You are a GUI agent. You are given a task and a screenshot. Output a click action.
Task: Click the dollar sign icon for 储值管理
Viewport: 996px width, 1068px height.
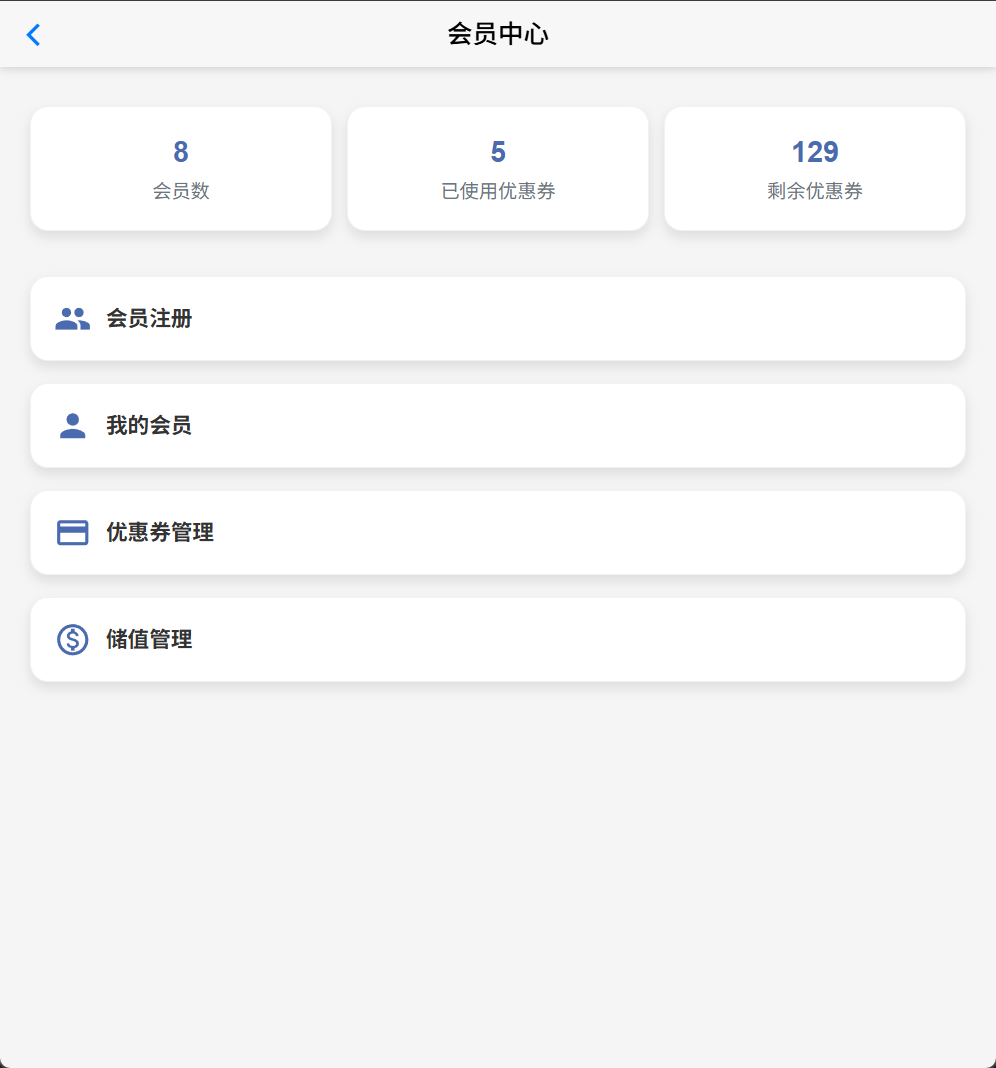[71, 639]
